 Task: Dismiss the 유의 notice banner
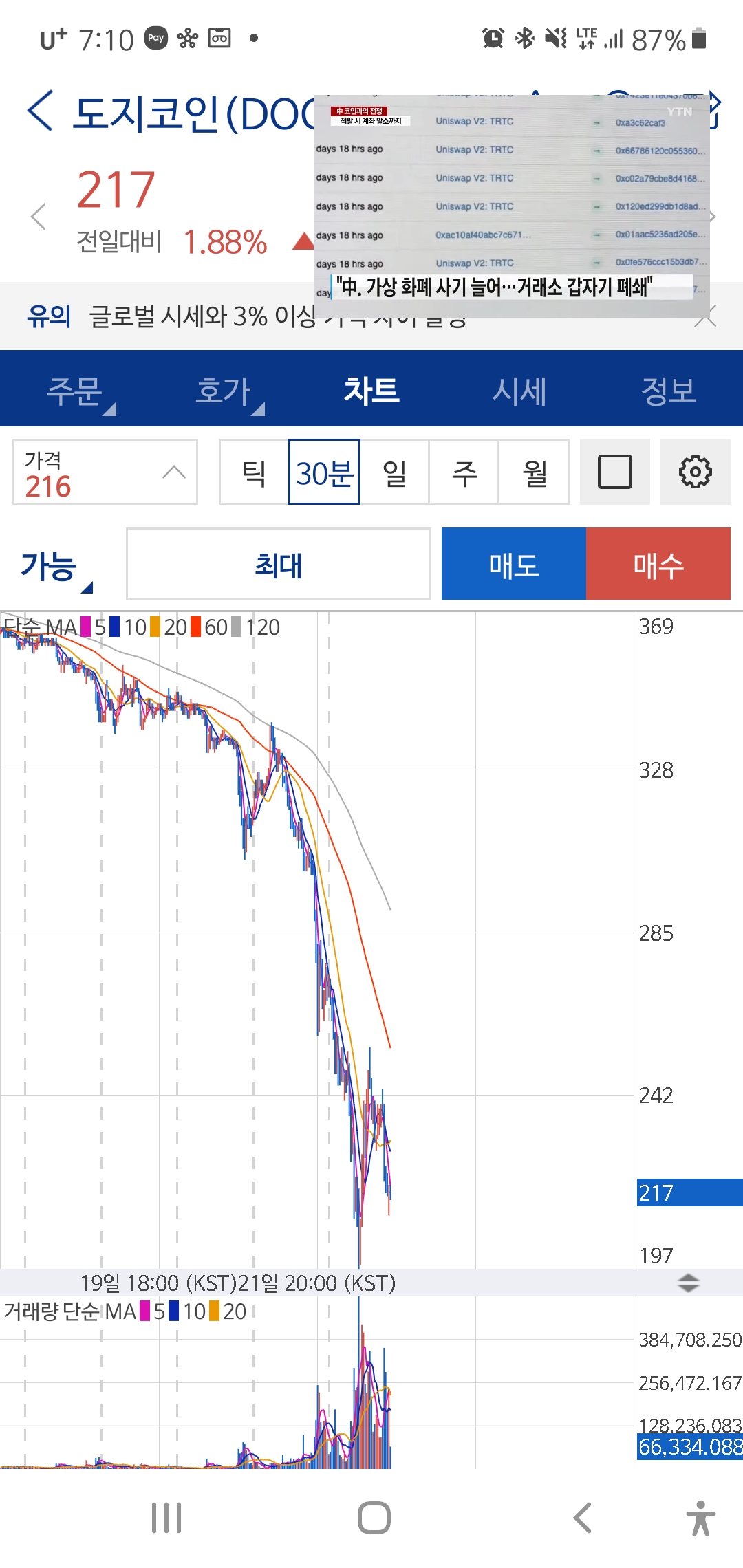(x=707, y=317)
